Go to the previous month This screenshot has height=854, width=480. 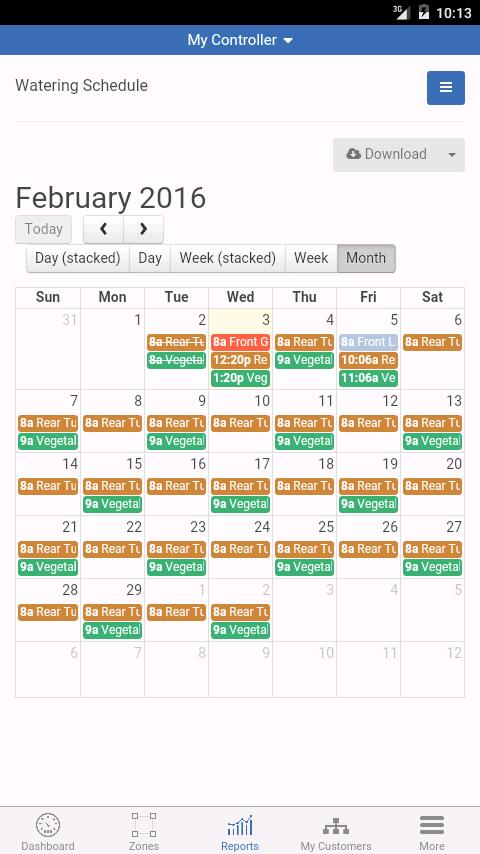[104, 229]
